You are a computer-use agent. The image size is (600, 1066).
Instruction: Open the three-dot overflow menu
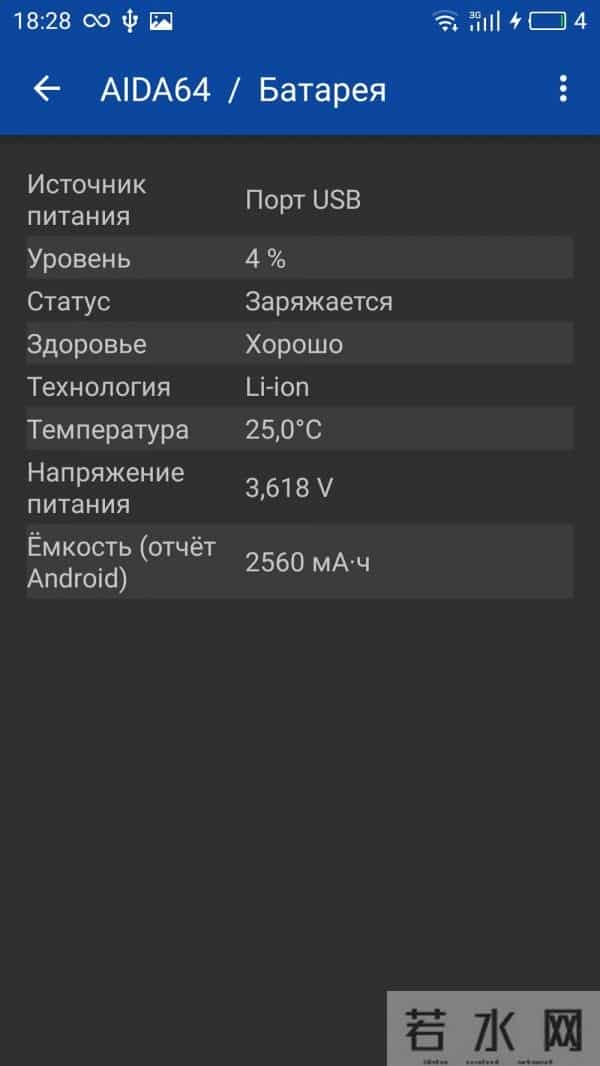click(x=563, y=89)
